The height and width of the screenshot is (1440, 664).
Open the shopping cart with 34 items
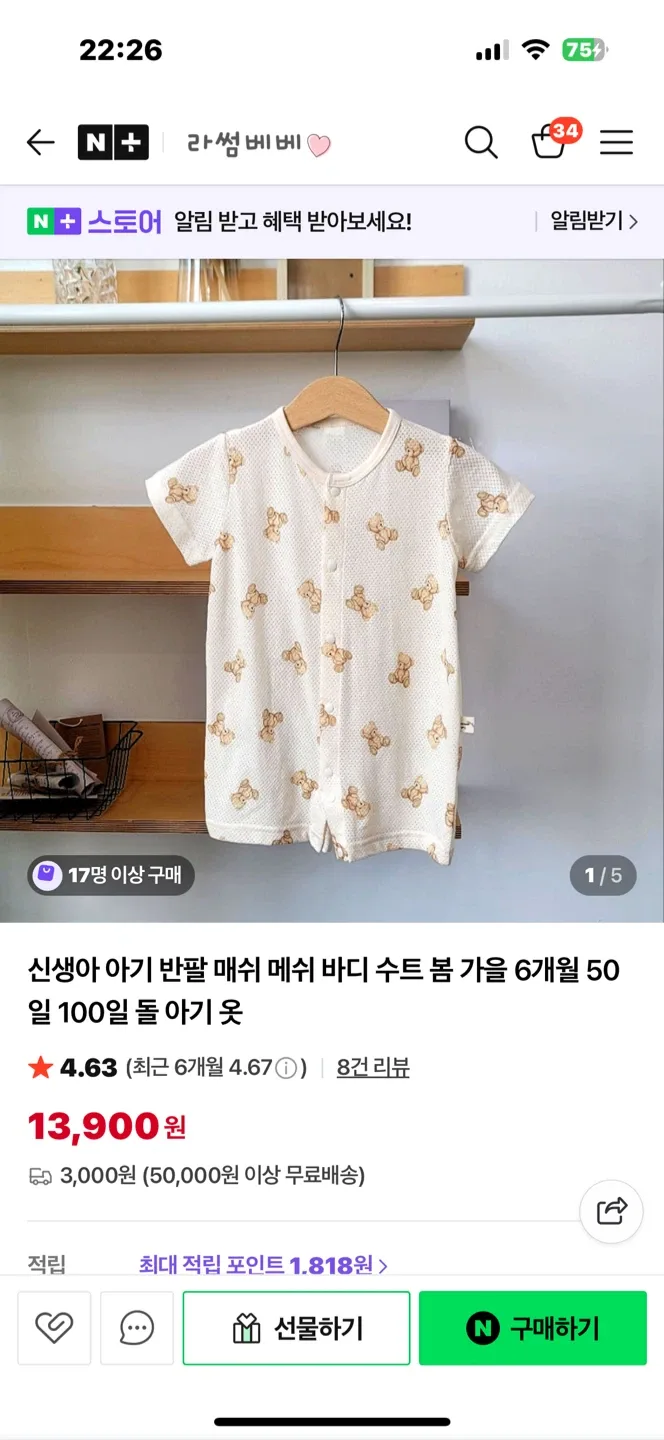coord(550,142)
